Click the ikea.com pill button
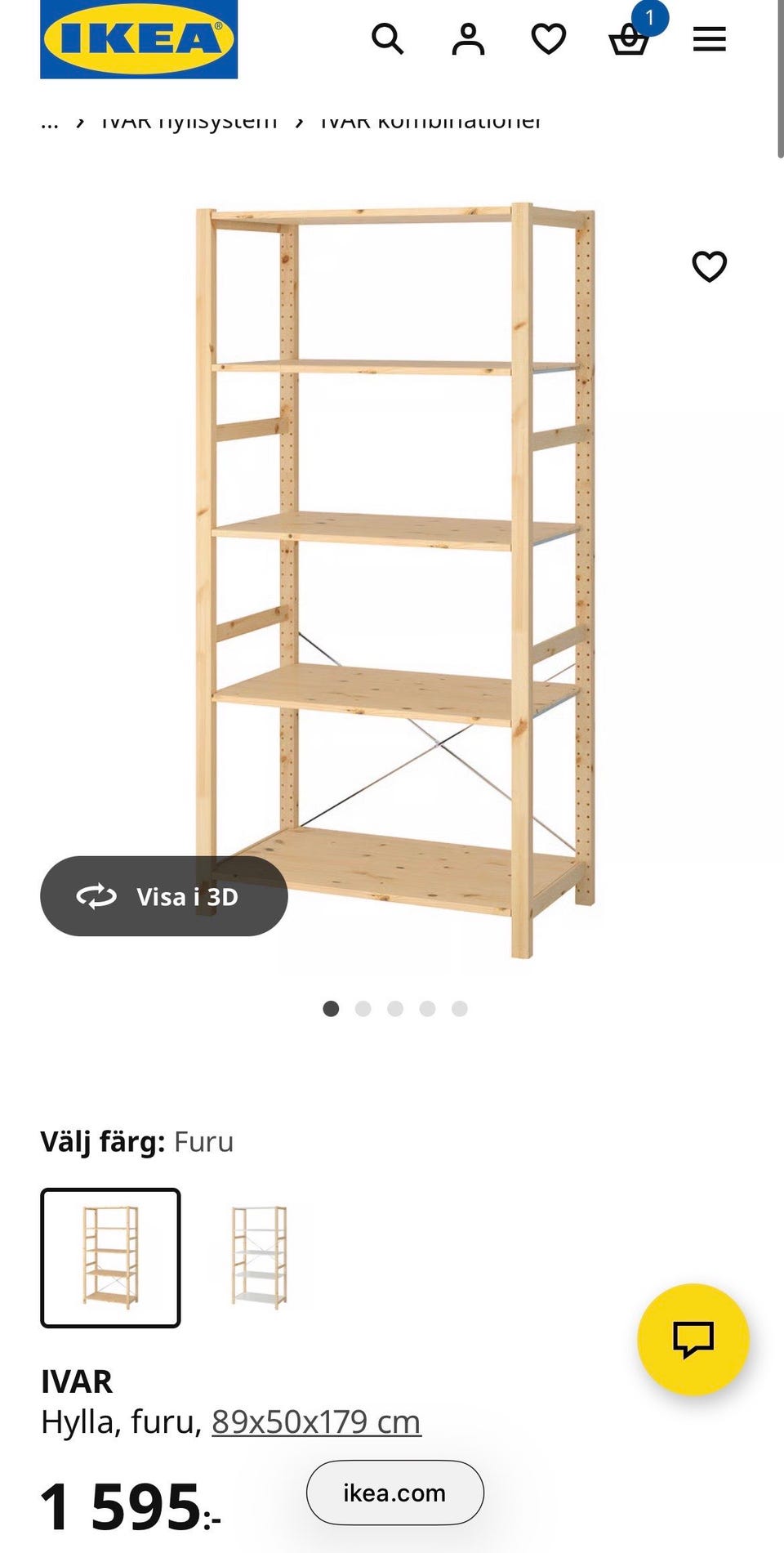Viewport: 784px width, 1553px height. coord(394,1493)
